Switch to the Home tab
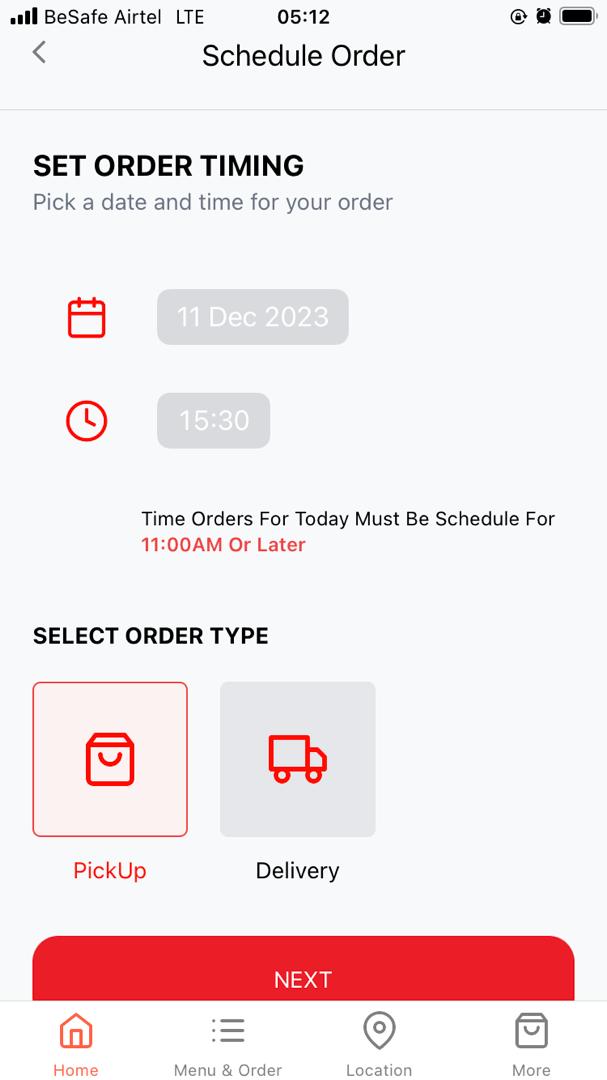 76,1044
